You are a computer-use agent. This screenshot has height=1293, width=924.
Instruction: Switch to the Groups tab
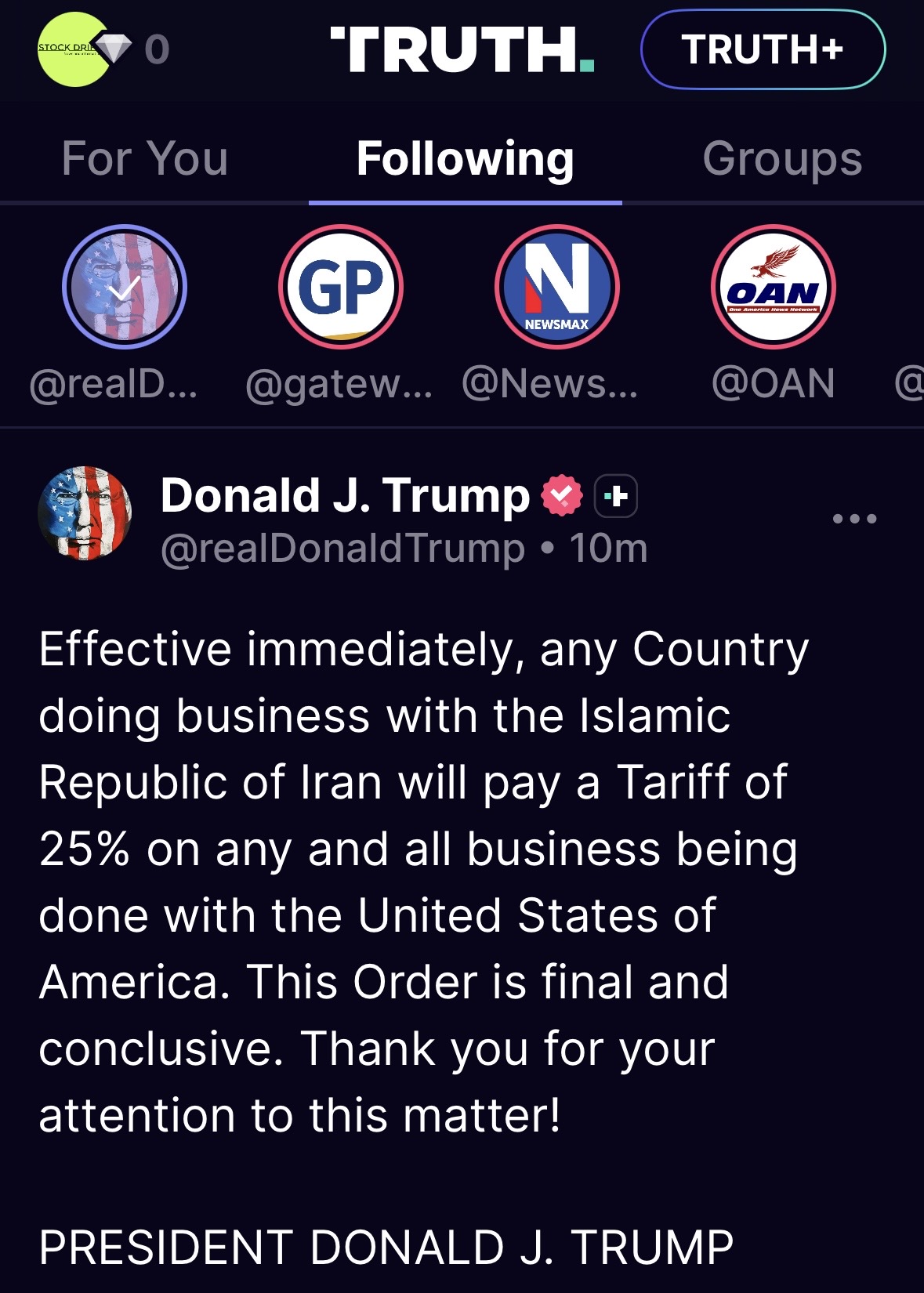click(781, 159)
